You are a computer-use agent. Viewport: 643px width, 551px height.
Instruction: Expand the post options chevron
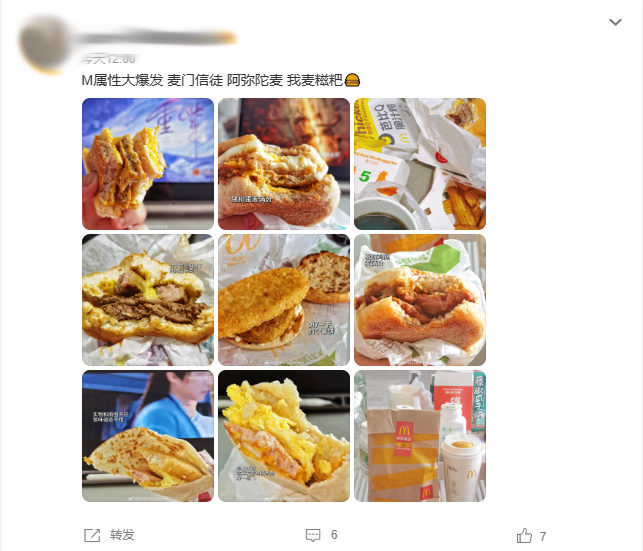pyautogui.click(x=615, y=22)
